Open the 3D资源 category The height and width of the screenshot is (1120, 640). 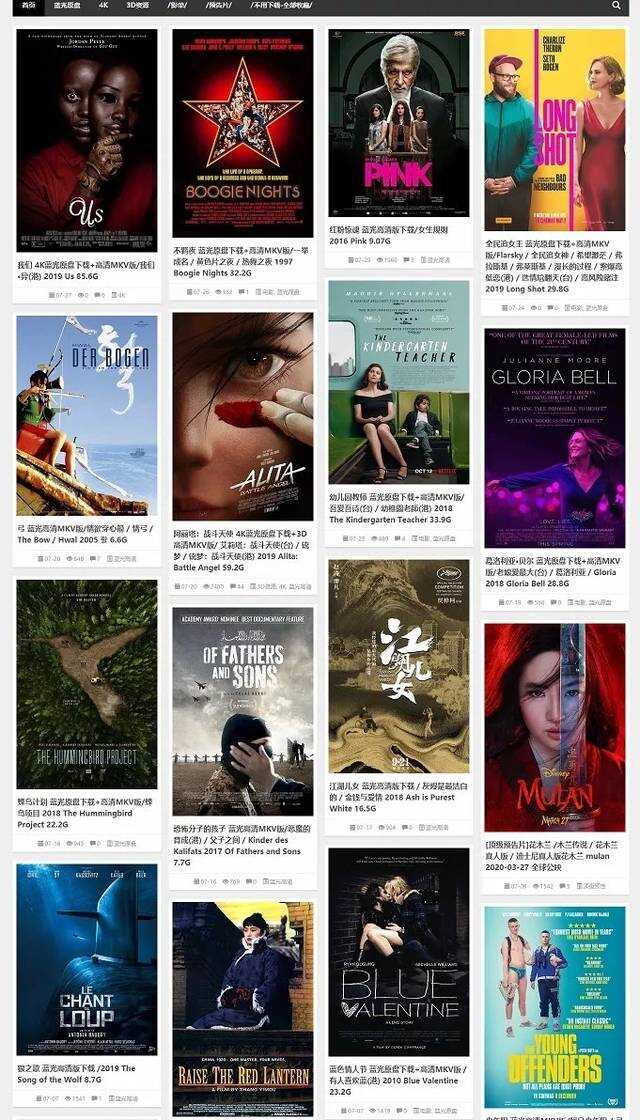[x=137, y=6]
